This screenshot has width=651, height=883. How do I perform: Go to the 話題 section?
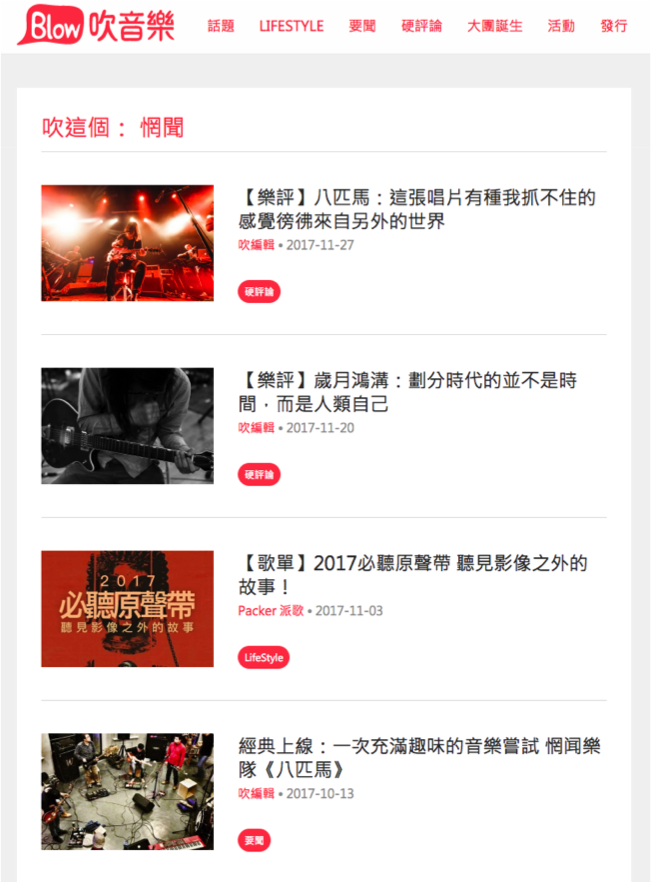tap(221, 26)
